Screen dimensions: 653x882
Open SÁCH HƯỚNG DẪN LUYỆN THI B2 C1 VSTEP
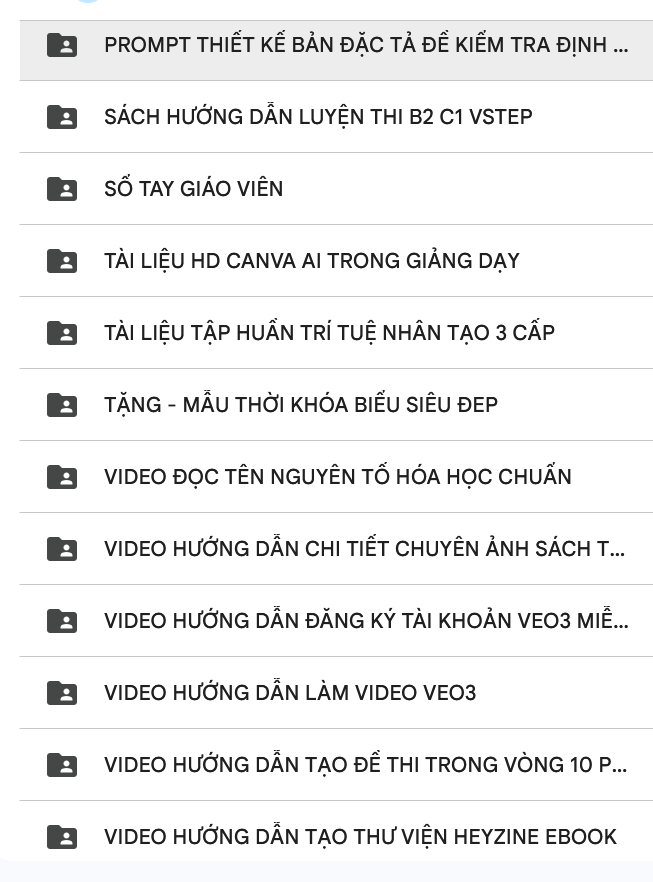(318, 117)
